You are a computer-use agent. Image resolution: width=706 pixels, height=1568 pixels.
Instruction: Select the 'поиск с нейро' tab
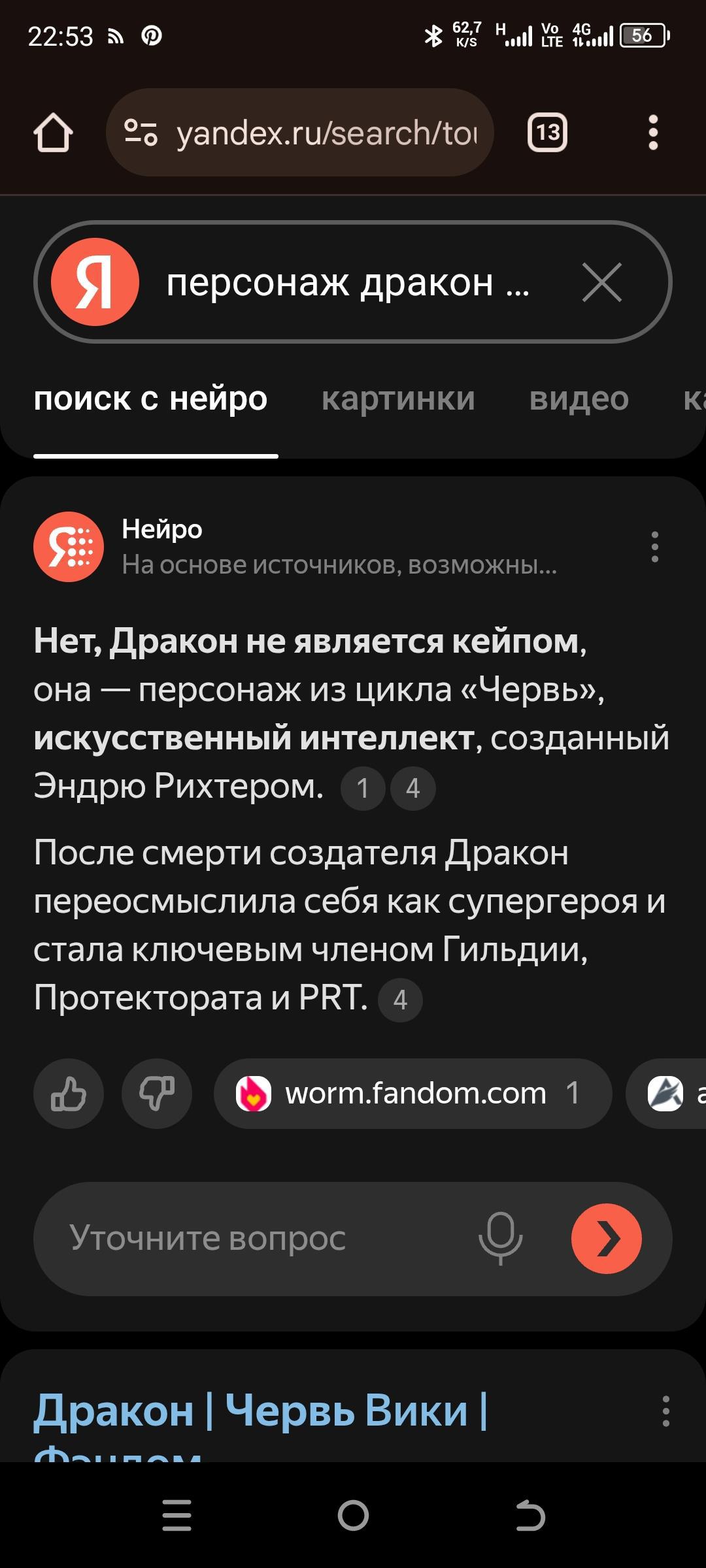click(150, 399)
